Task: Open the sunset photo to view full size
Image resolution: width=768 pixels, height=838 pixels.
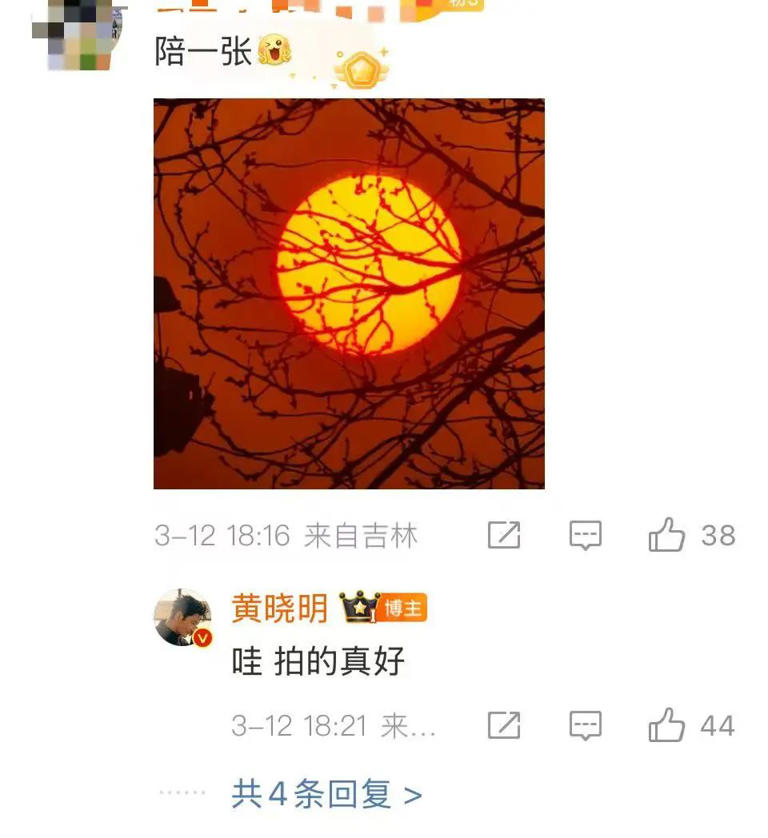Action: point(348,294)
